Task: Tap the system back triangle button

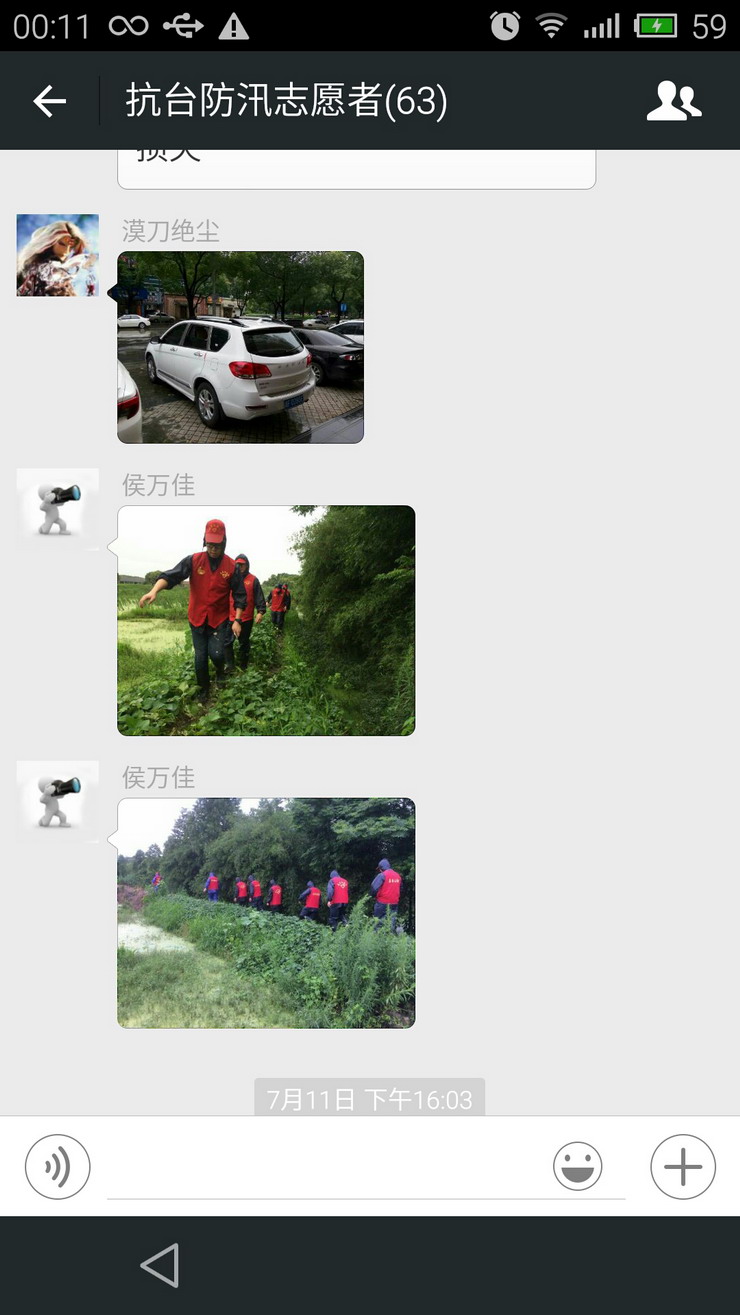Action: click(x=160, y=1265)
